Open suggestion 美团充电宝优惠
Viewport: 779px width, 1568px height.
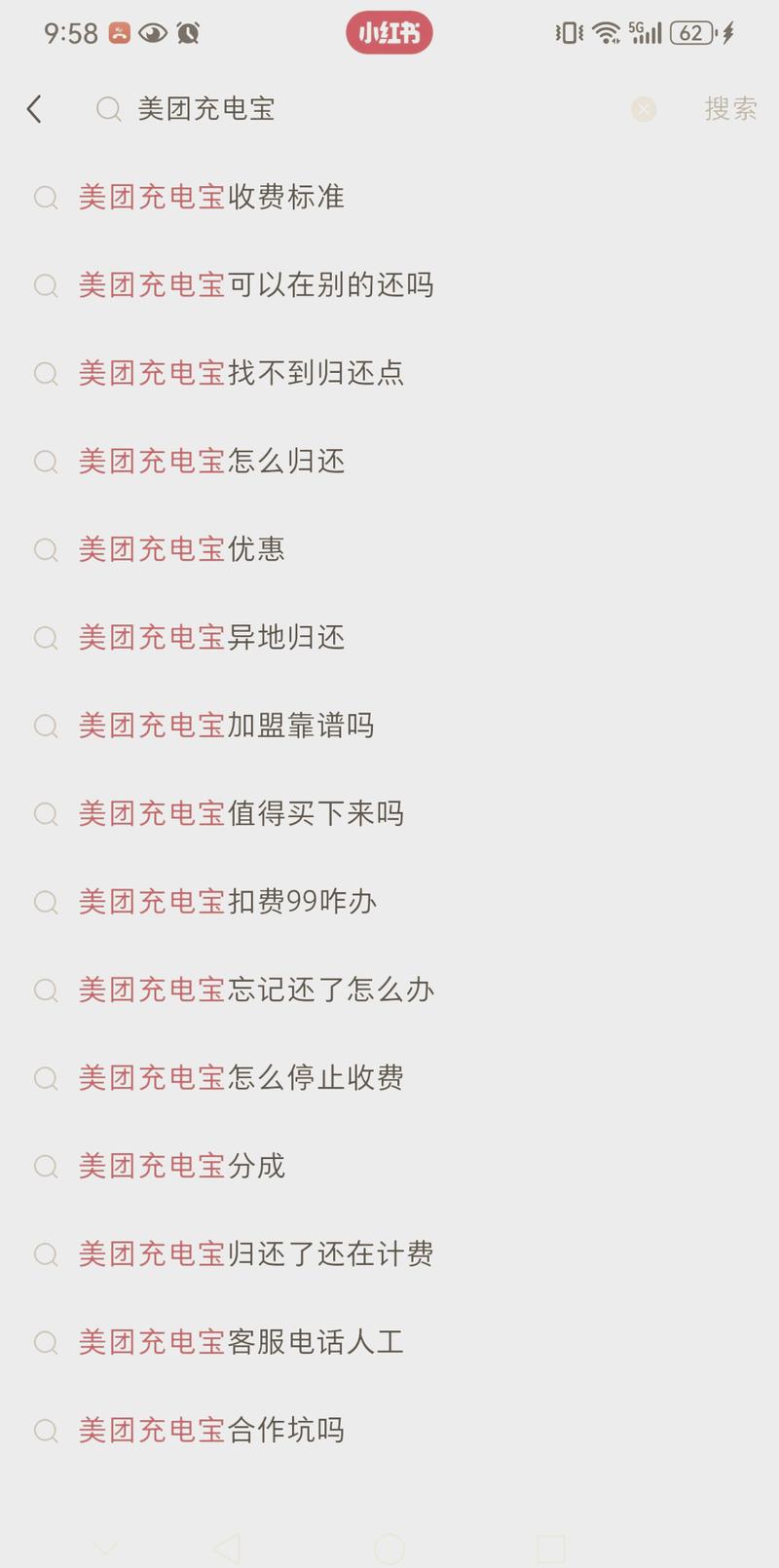[x=182, y=549]
